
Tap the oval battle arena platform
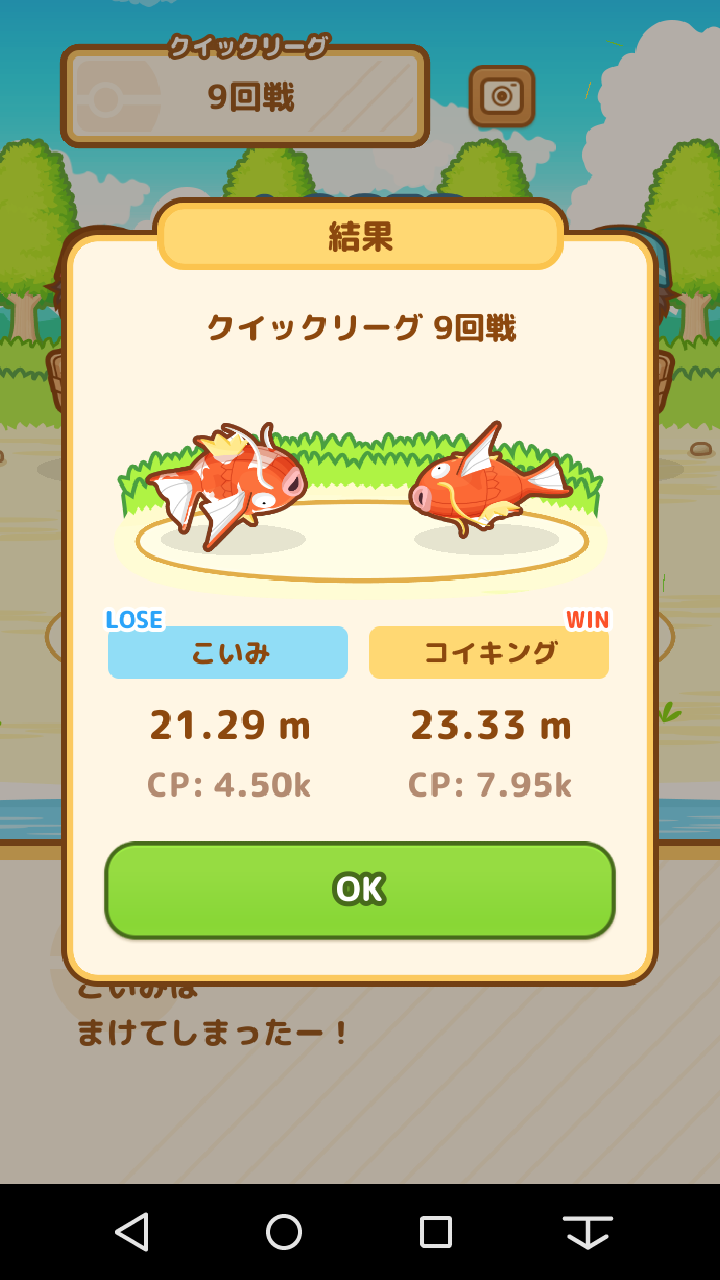360,535
